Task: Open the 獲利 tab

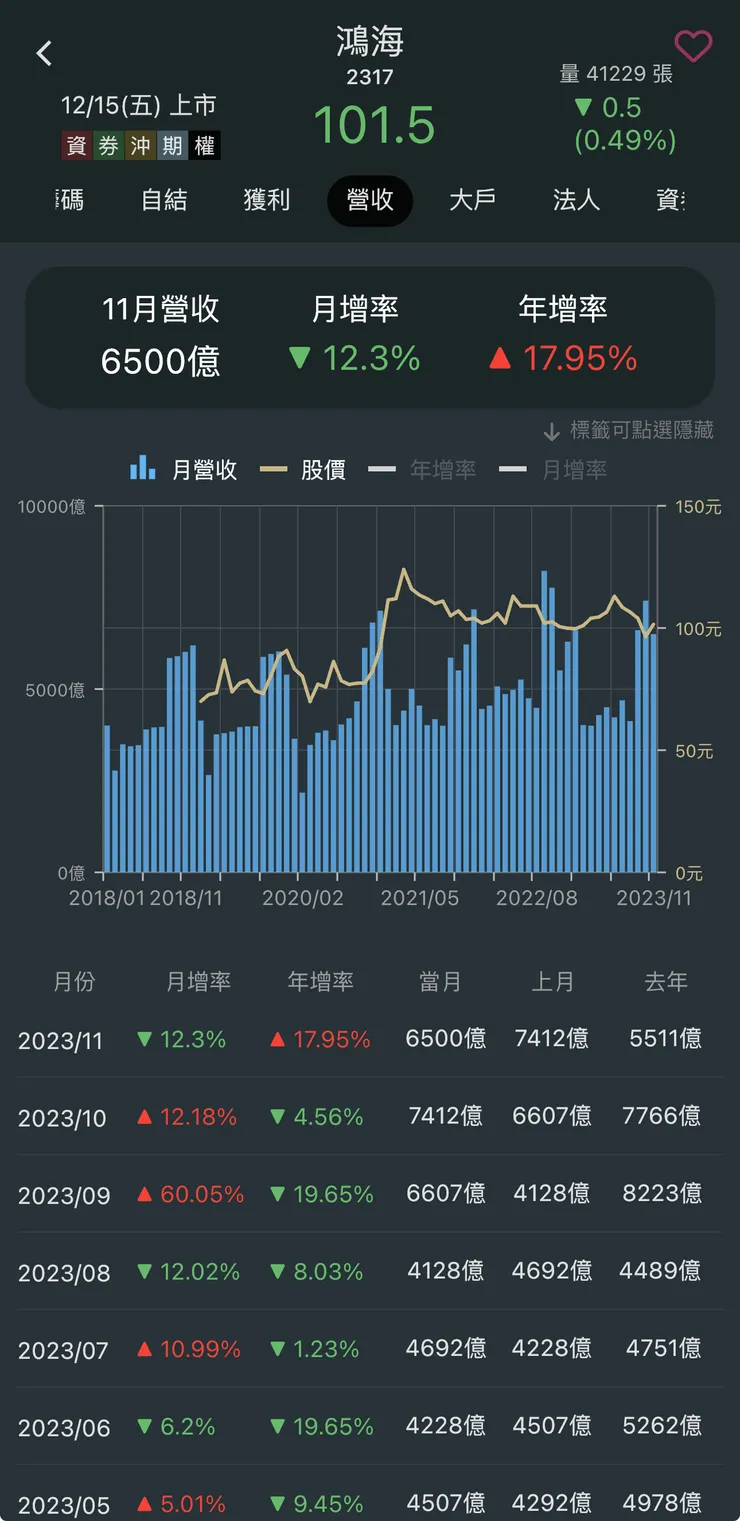Action: tap(267, 201)
